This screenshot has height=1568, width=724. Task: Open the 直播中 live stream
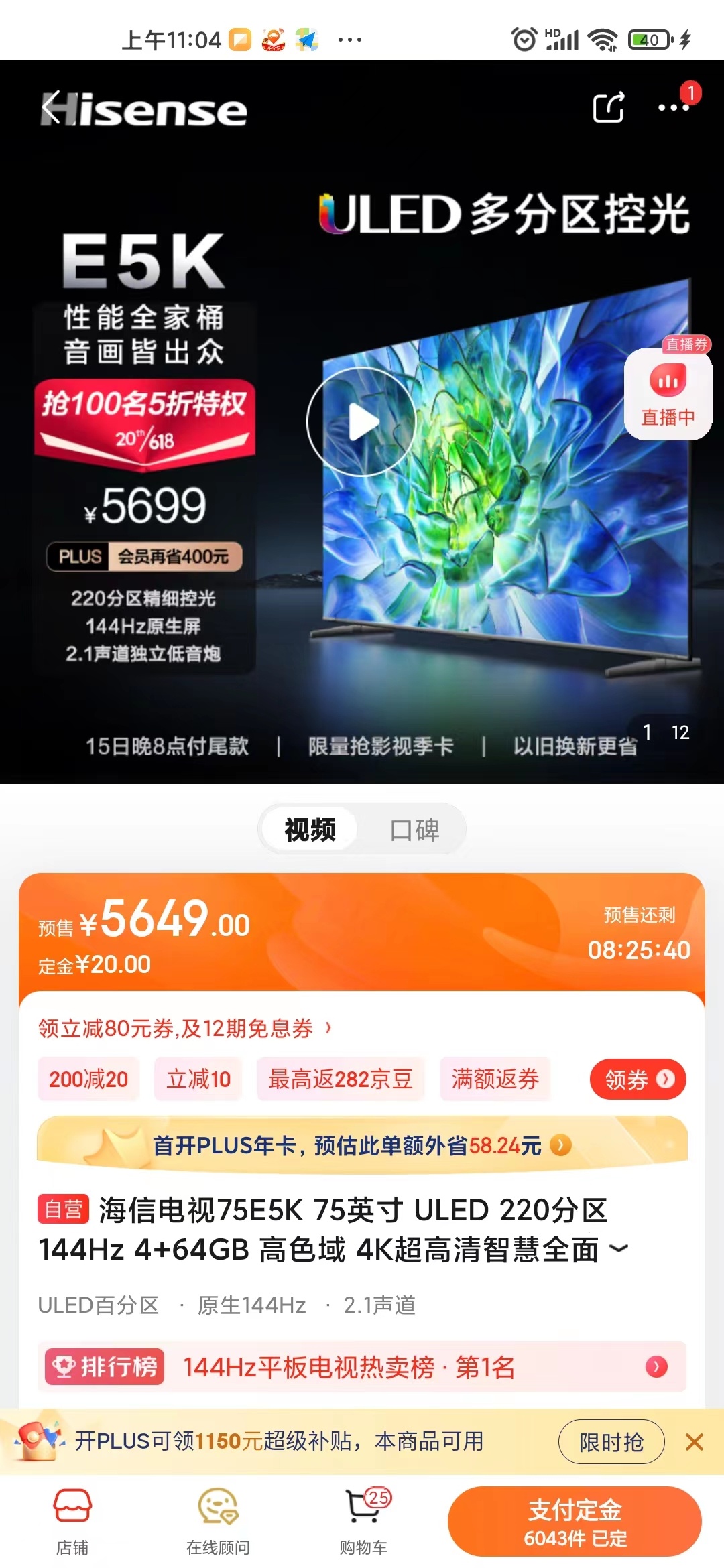(668, 397)
